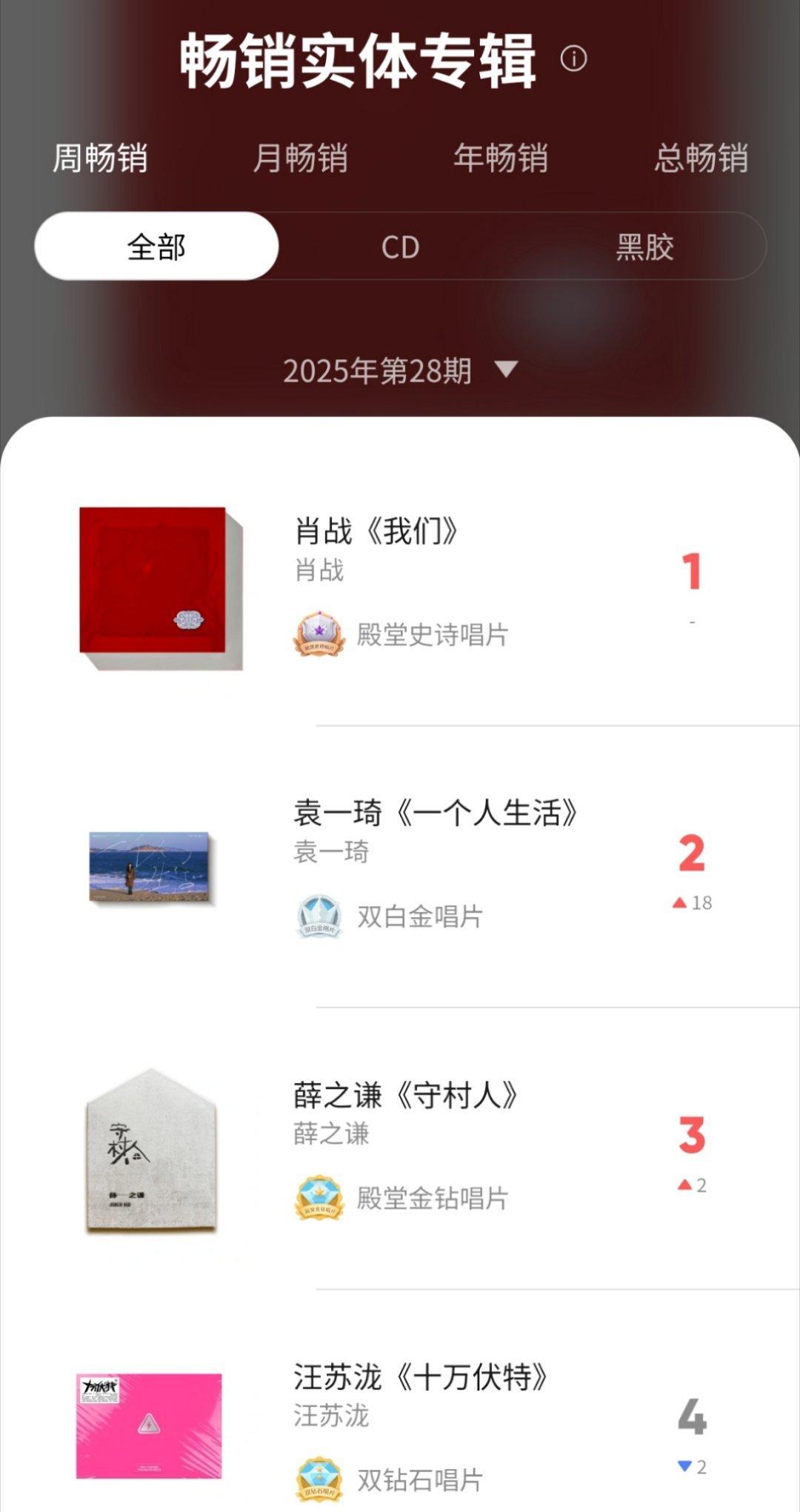
Task: Switch to the 周畅销 tab
Action: pyautogui.click(x=100, y=159)
